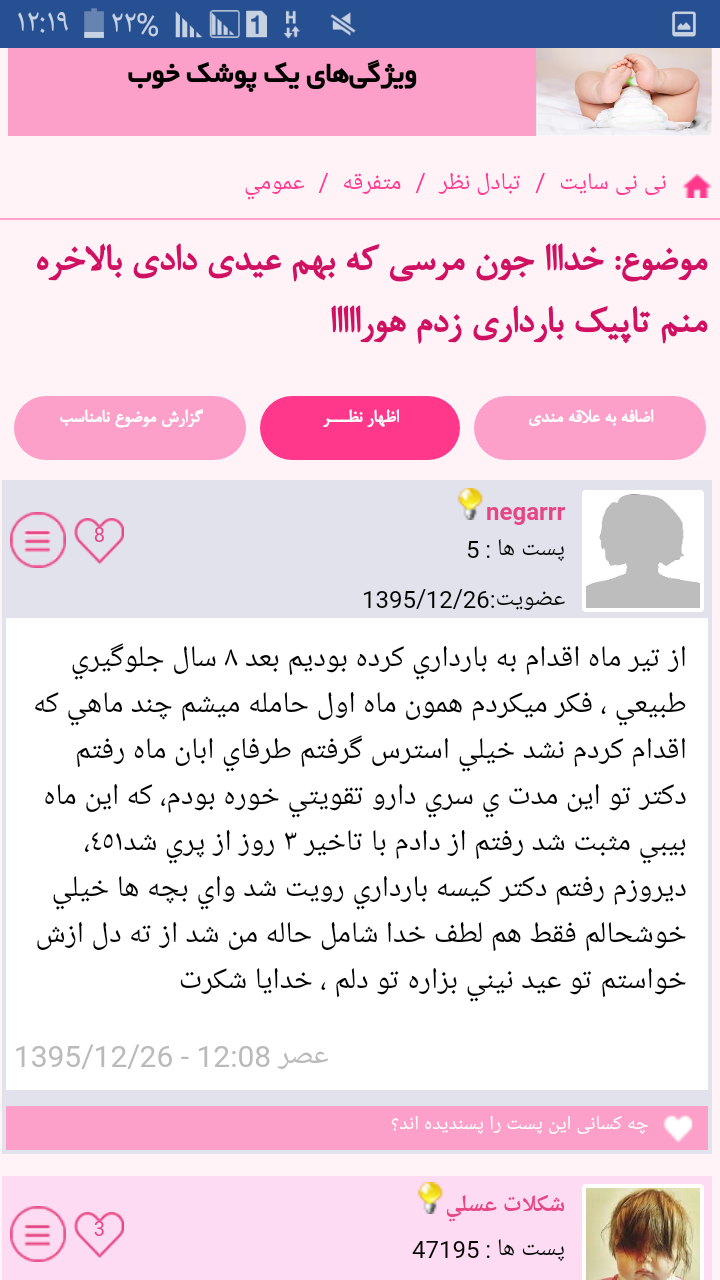The image size is (720, 1280).
Task: Go to site home via house icon
Action: 696,186
